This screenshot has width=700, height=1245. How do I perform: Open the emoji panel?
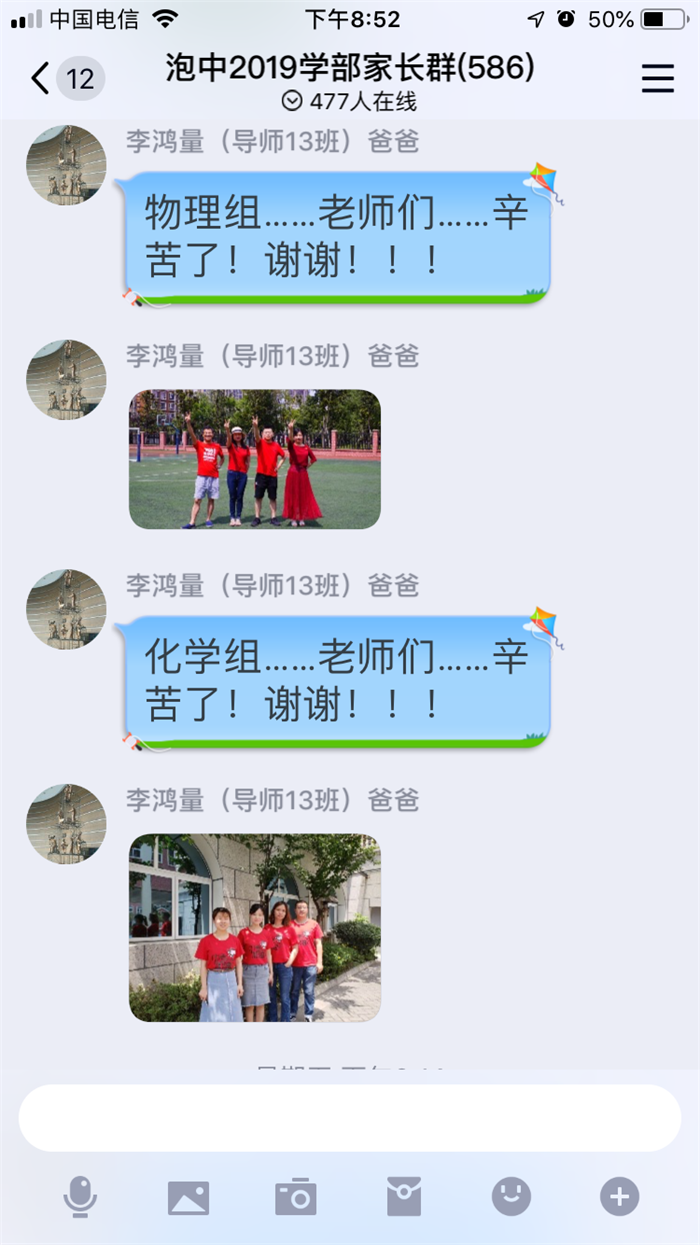tap(511, 1196)
